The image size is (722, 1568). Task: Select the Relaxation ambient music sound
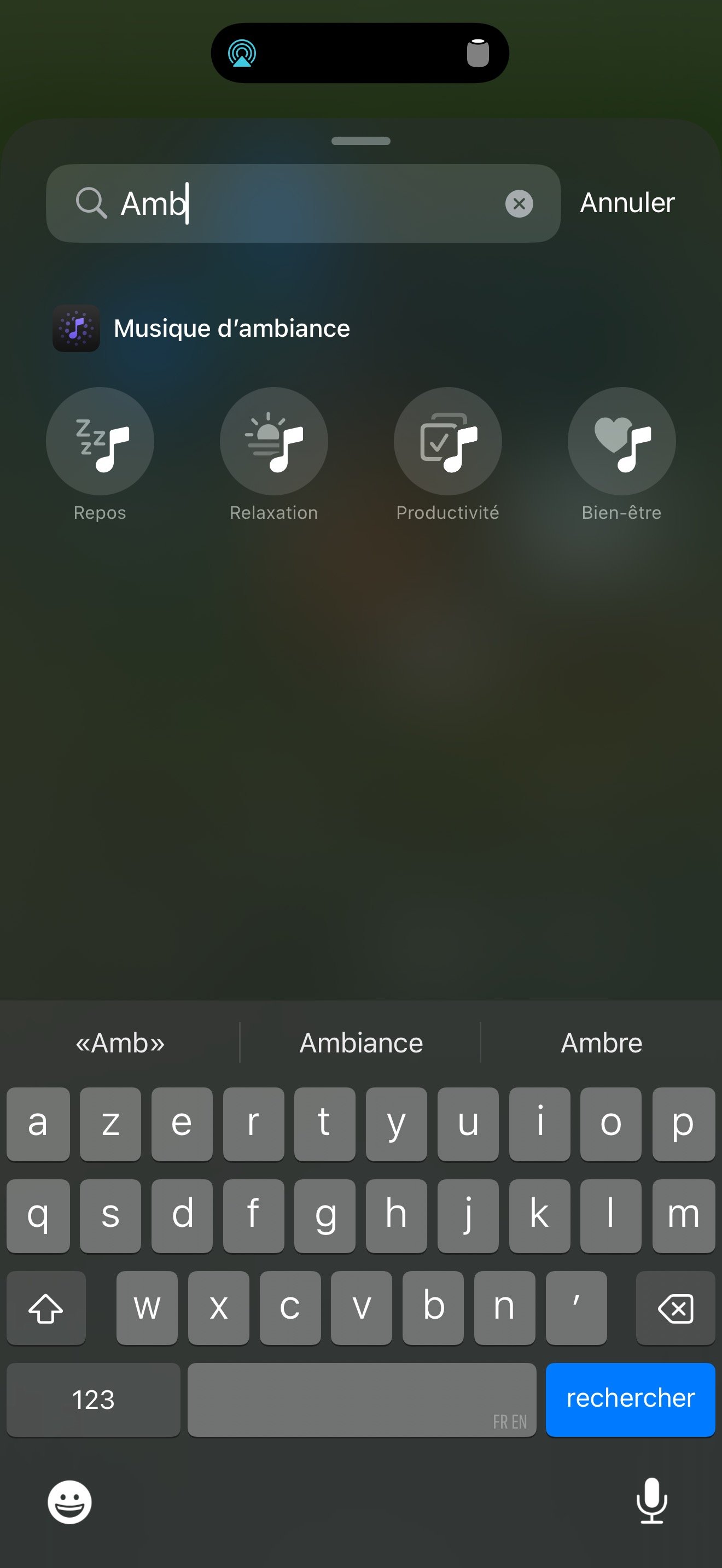tap(273, 442)
